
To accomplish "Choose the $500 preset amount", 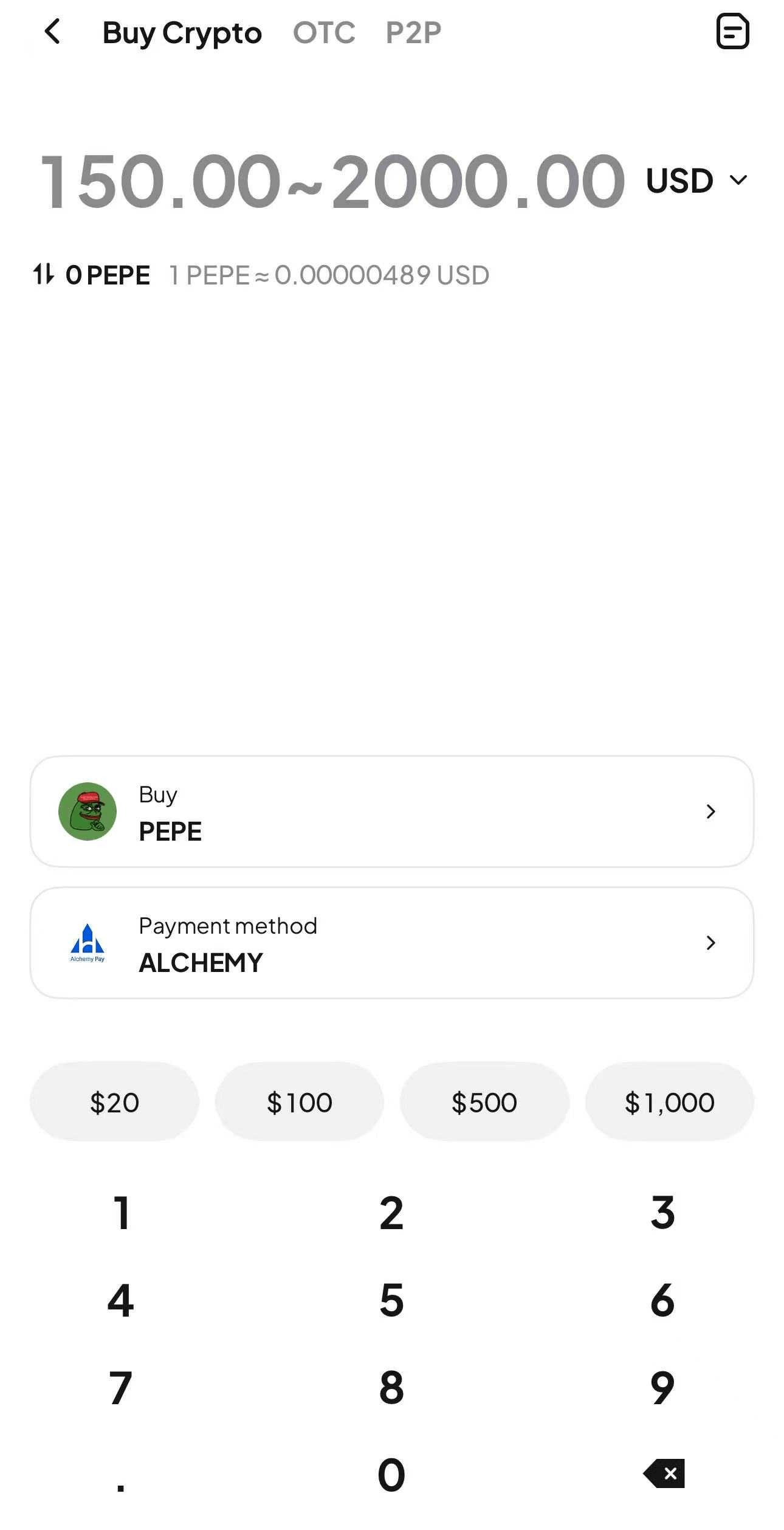I will (484, 1101).
